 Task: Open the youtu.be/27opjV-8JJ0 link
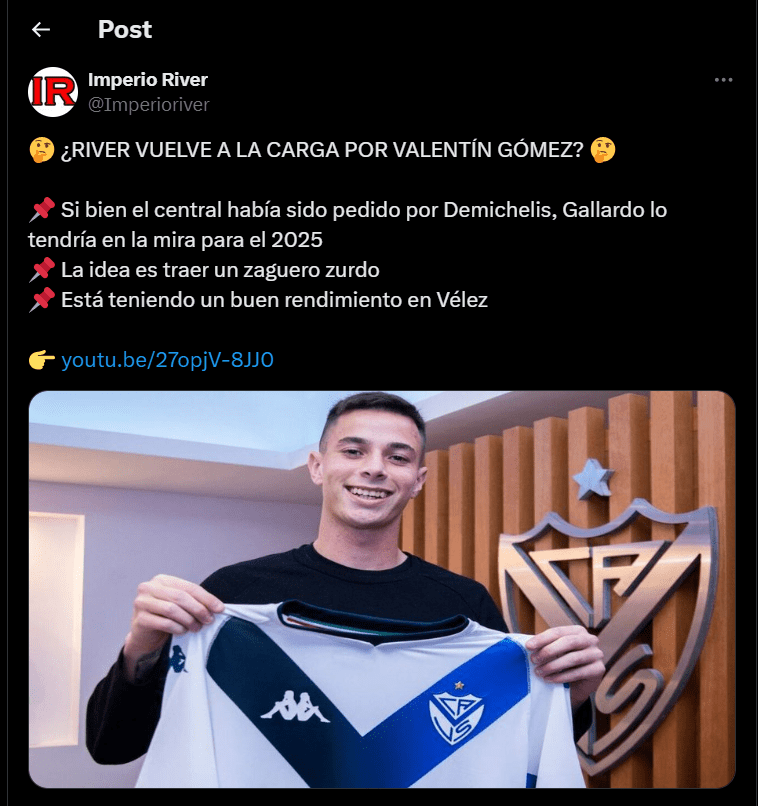click(x=167, y=360)
